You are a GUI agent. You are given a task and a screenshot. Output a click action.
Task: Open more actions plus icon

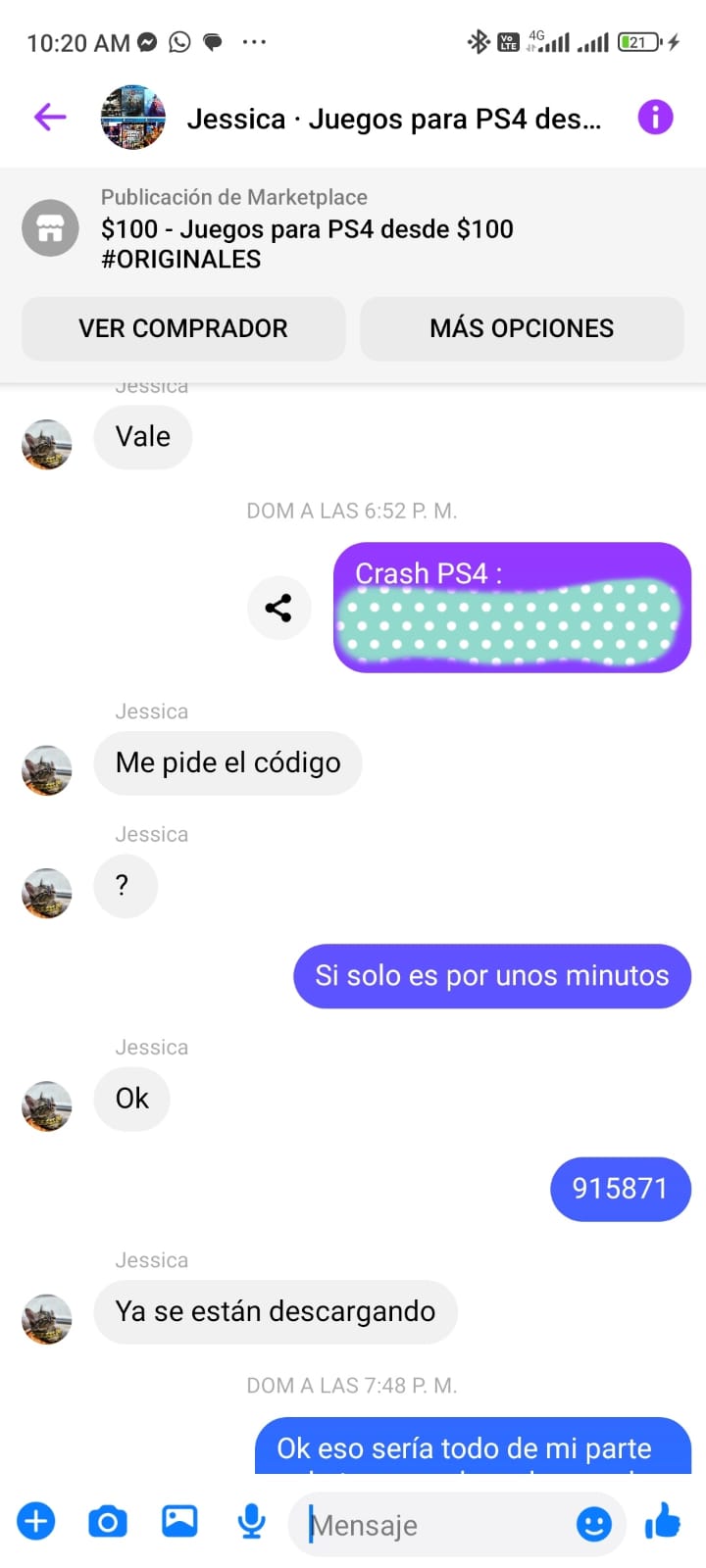pyautogui.click(x=36, y=1522)
